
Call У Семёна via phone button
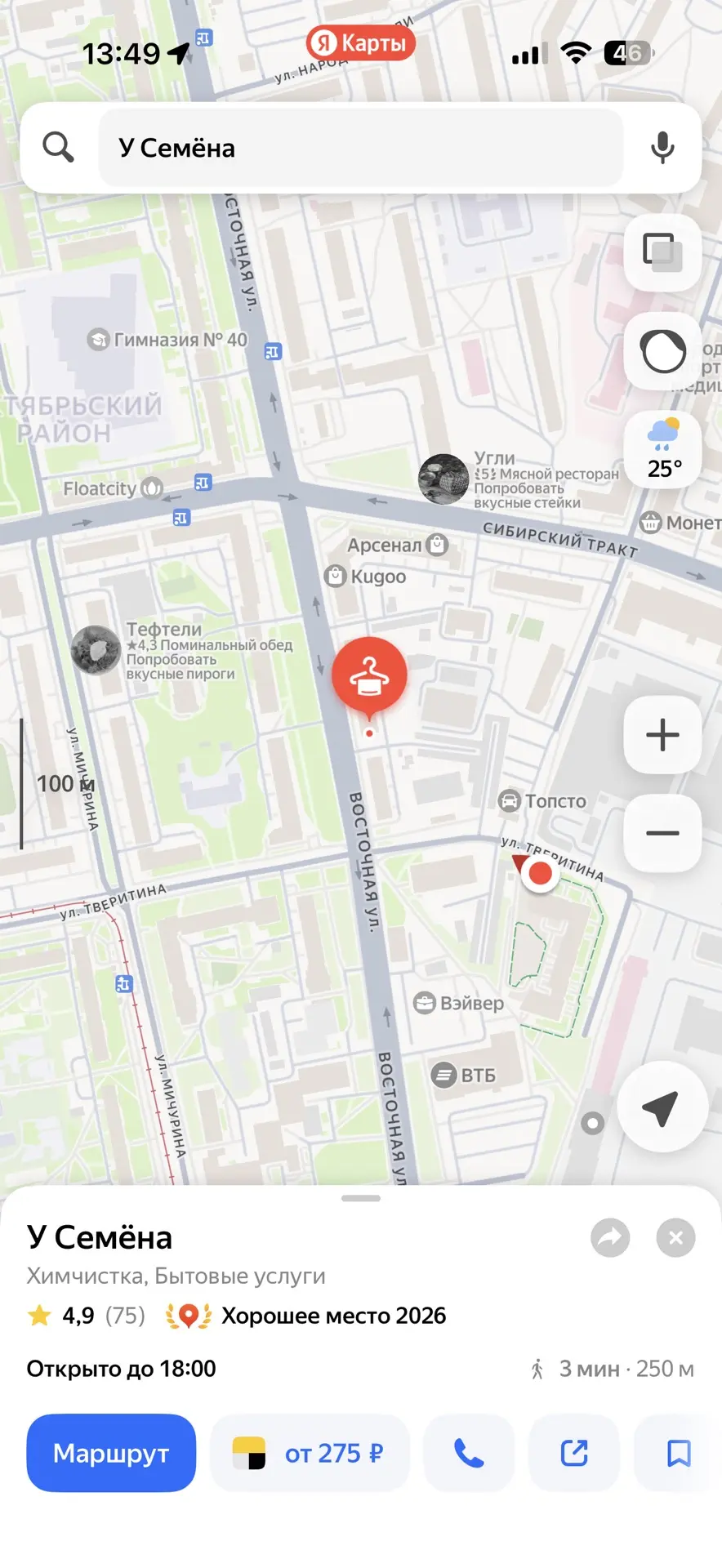tap(469, 1453)
